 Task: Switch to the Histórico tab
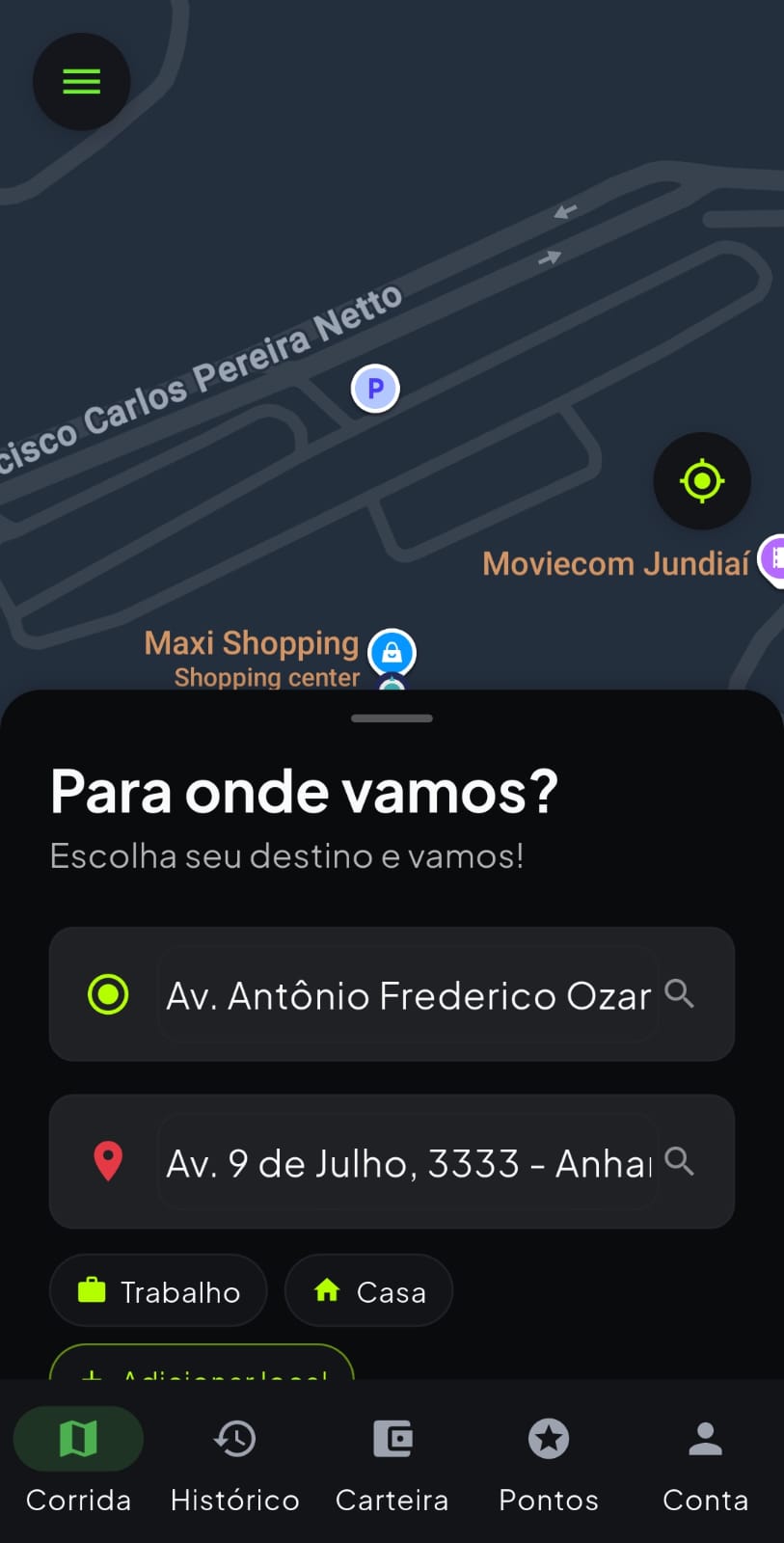tap(234, 1466)
